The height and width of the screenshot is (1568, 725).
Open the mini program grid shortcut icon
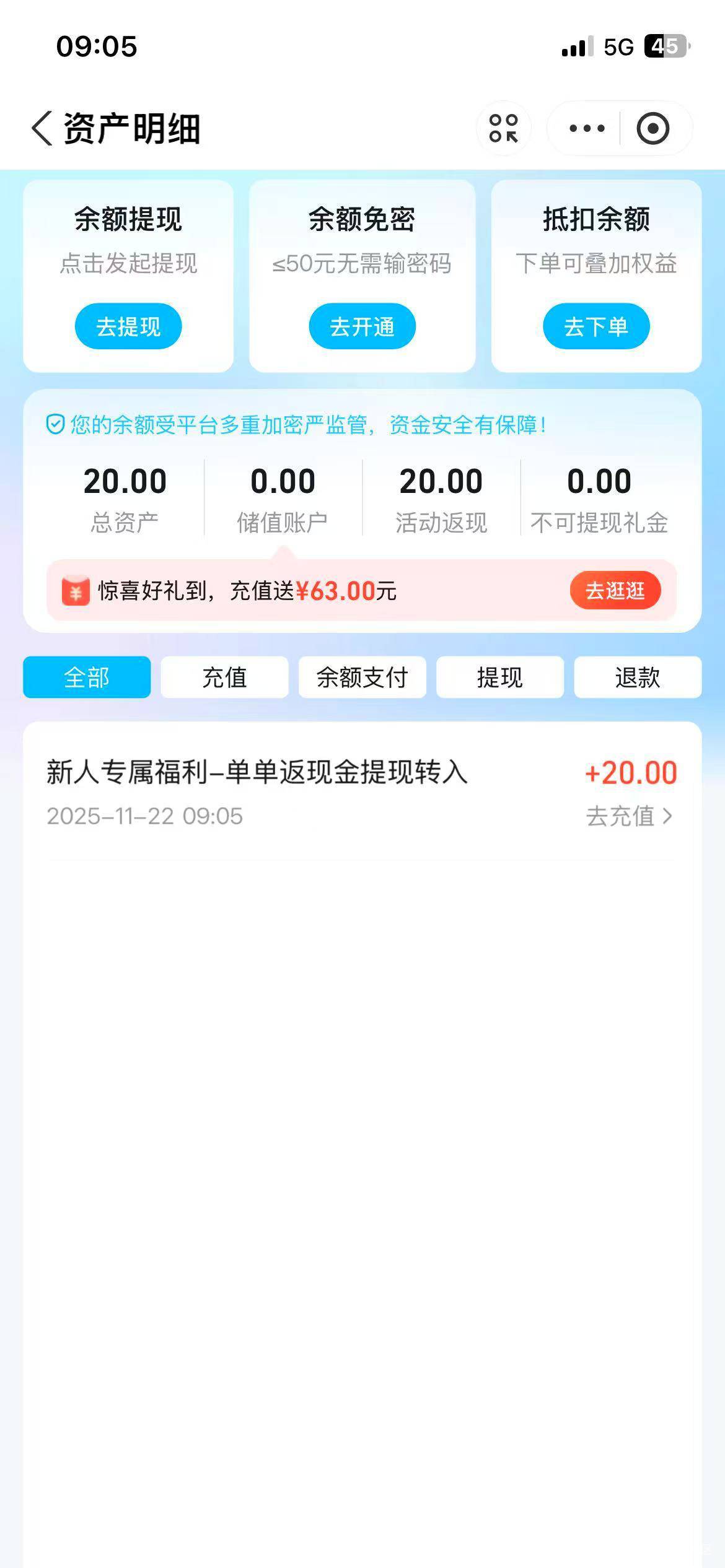click(x=503, y=128)
